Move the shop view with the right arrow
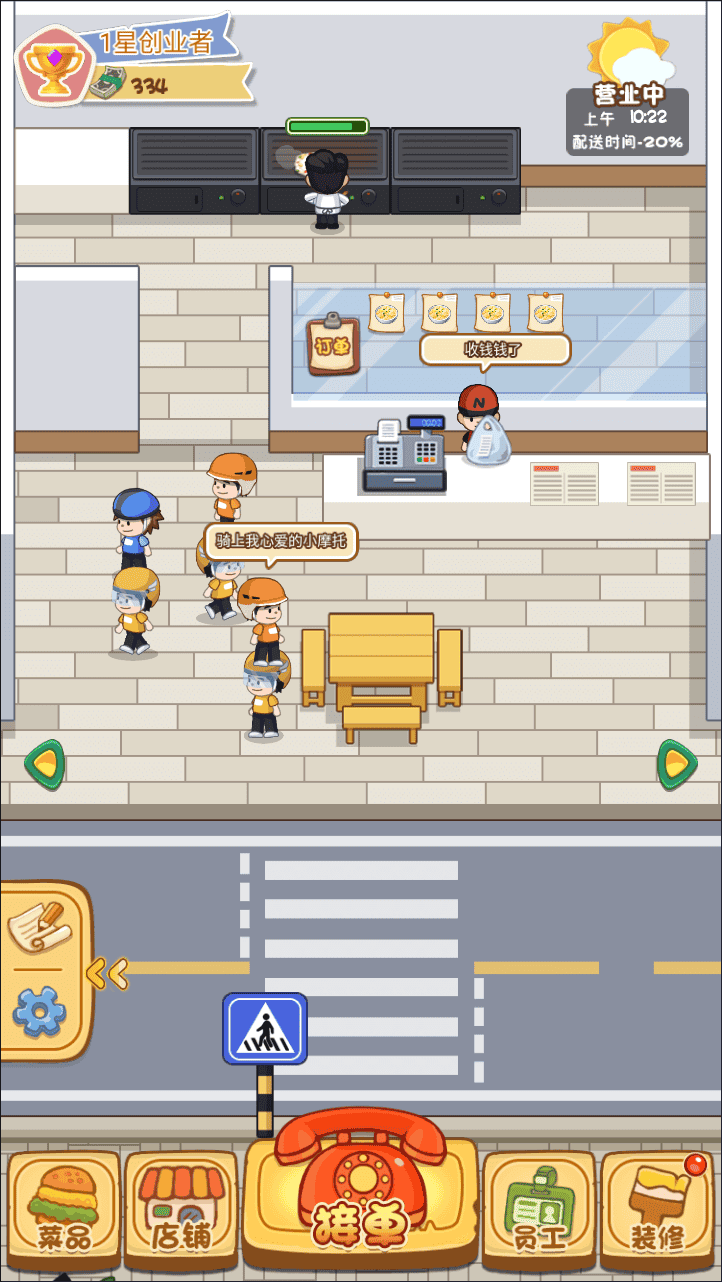The height and width of the screenshot is (1282, 722). click(x=677, y=765)
